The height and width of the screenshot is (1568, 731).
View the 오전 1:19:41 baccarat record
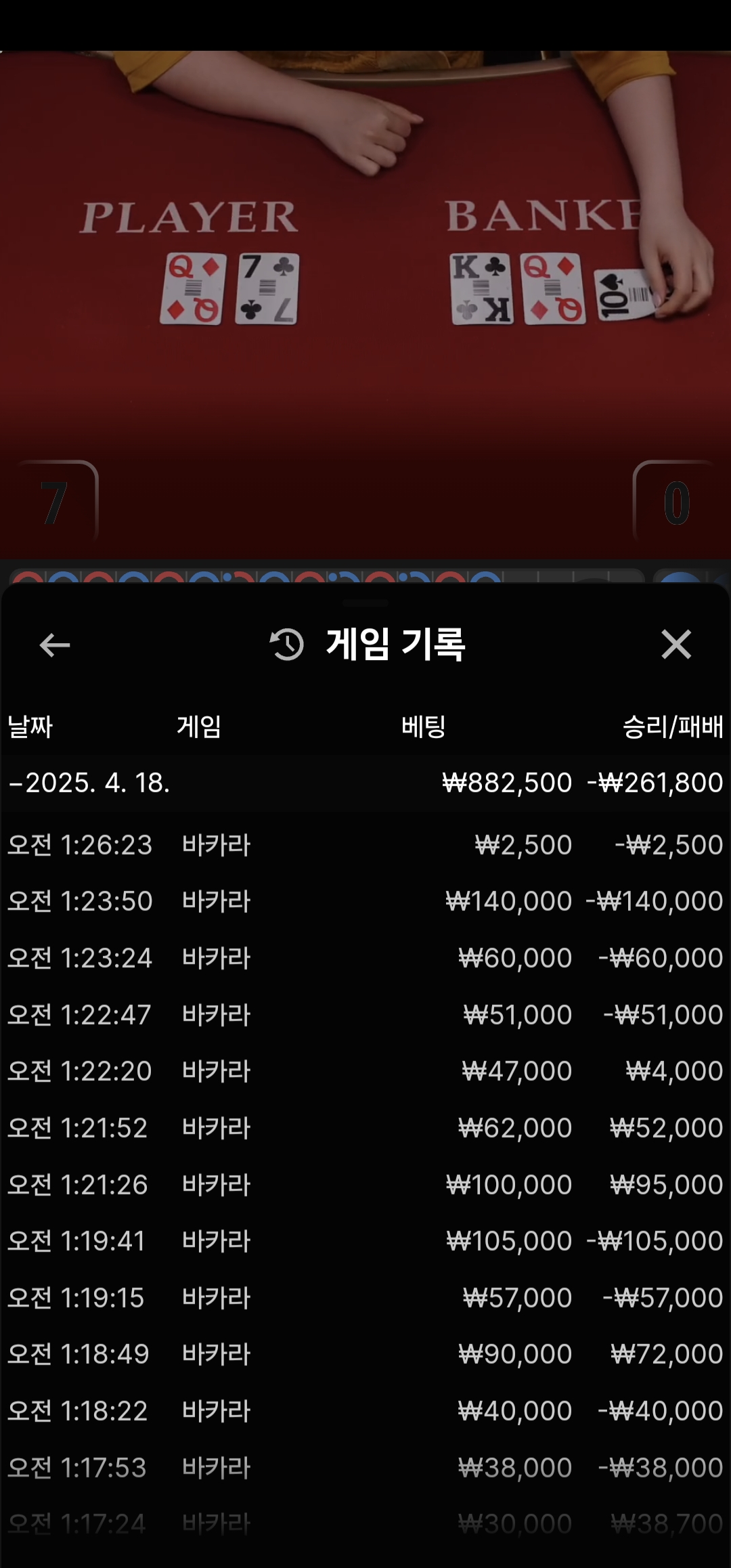[x=365, y=1241]
